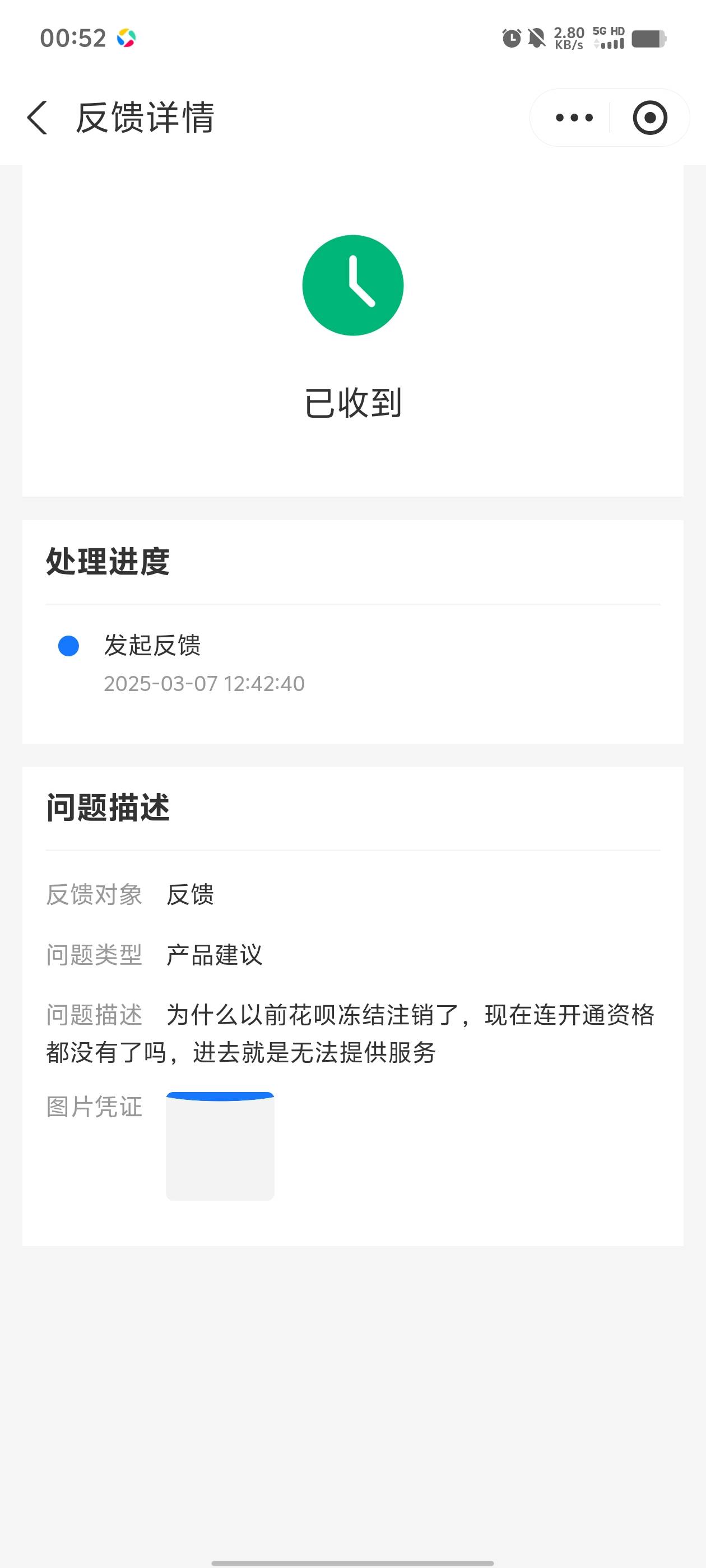Go back from the 反馈详情 page
Viewport: 706px width, 1568px height.
(x=37, y=118)
